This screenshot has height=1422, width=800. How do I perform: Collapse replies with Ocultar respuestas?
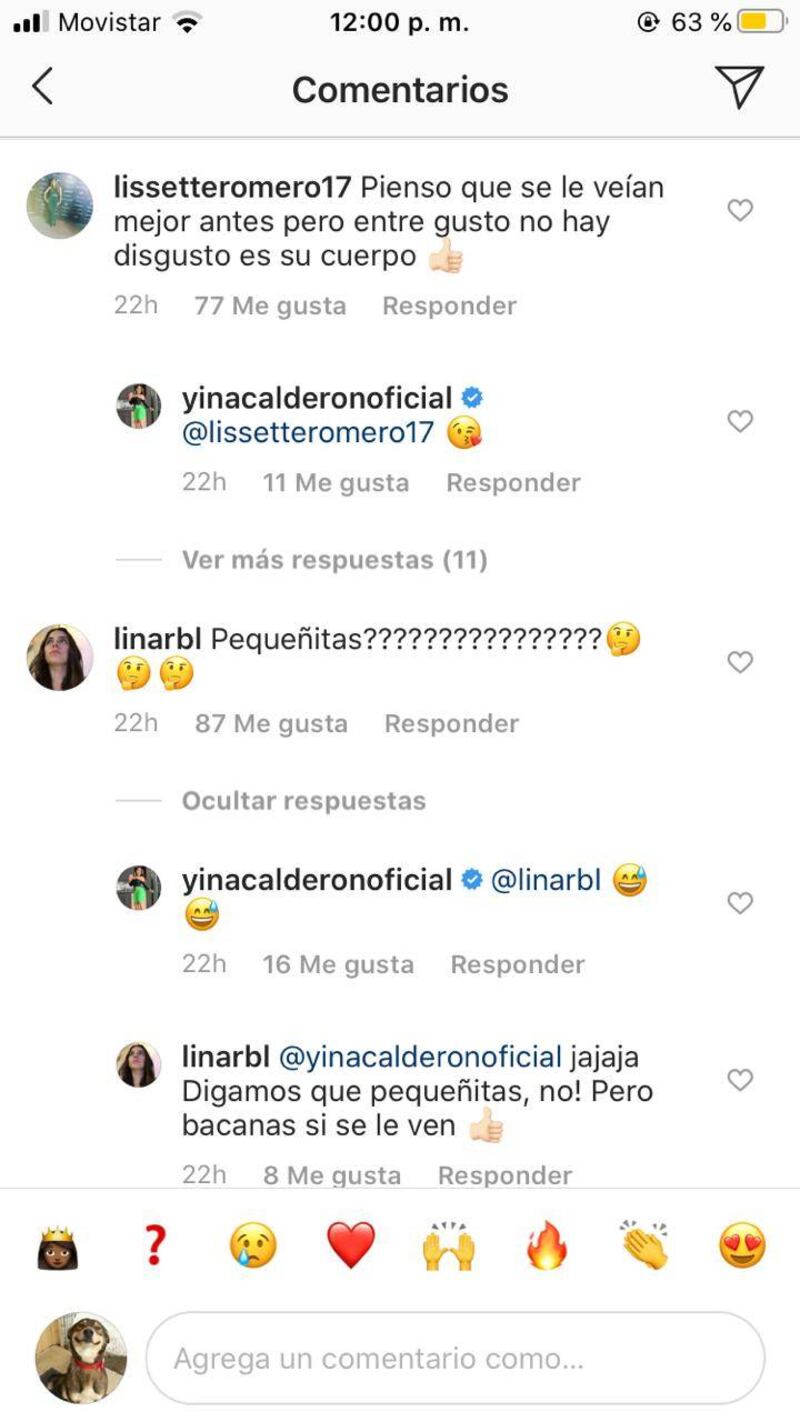click(x=303, y=801)
